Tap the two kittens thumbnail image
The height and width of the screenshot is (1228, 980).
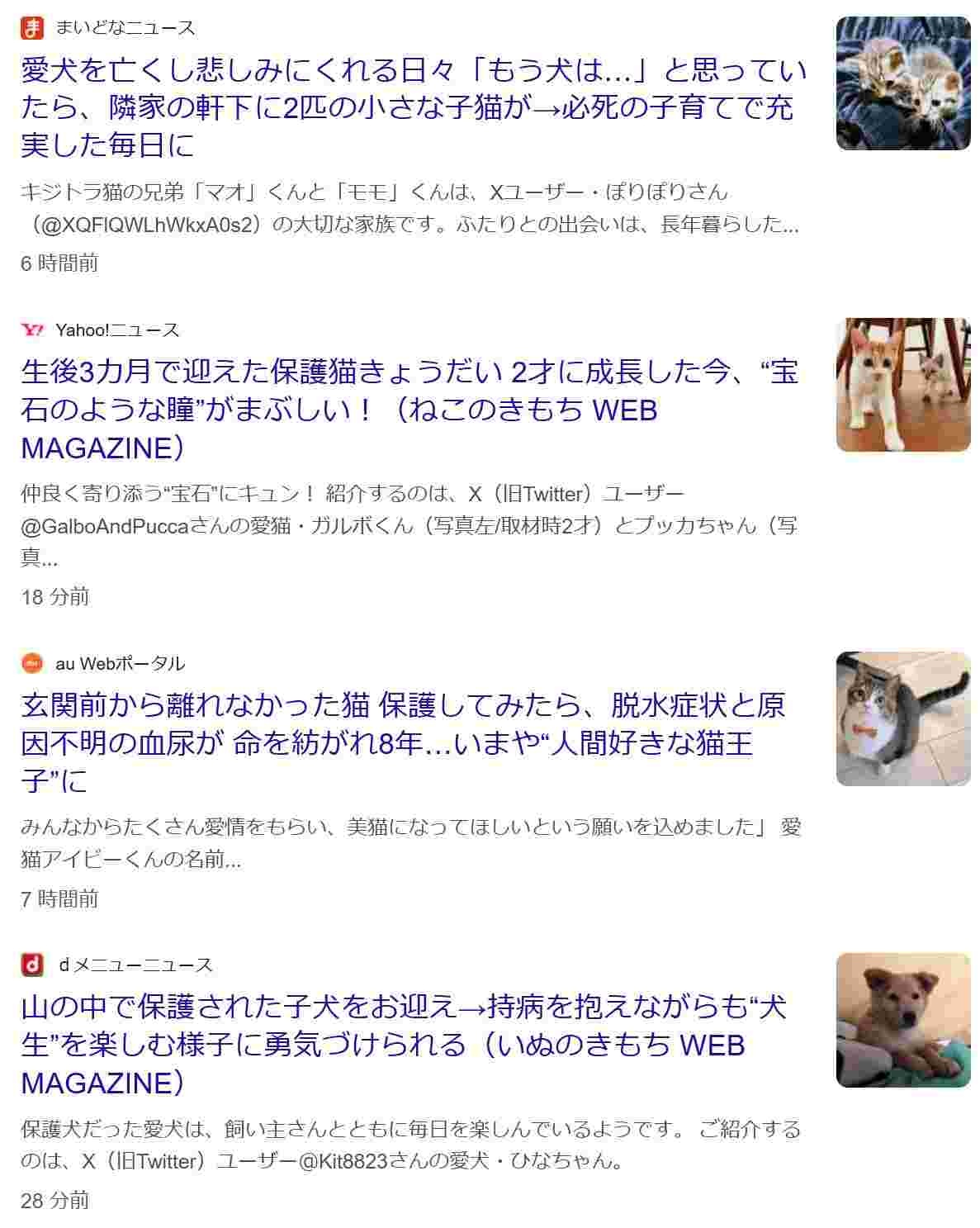pos(902,83)
